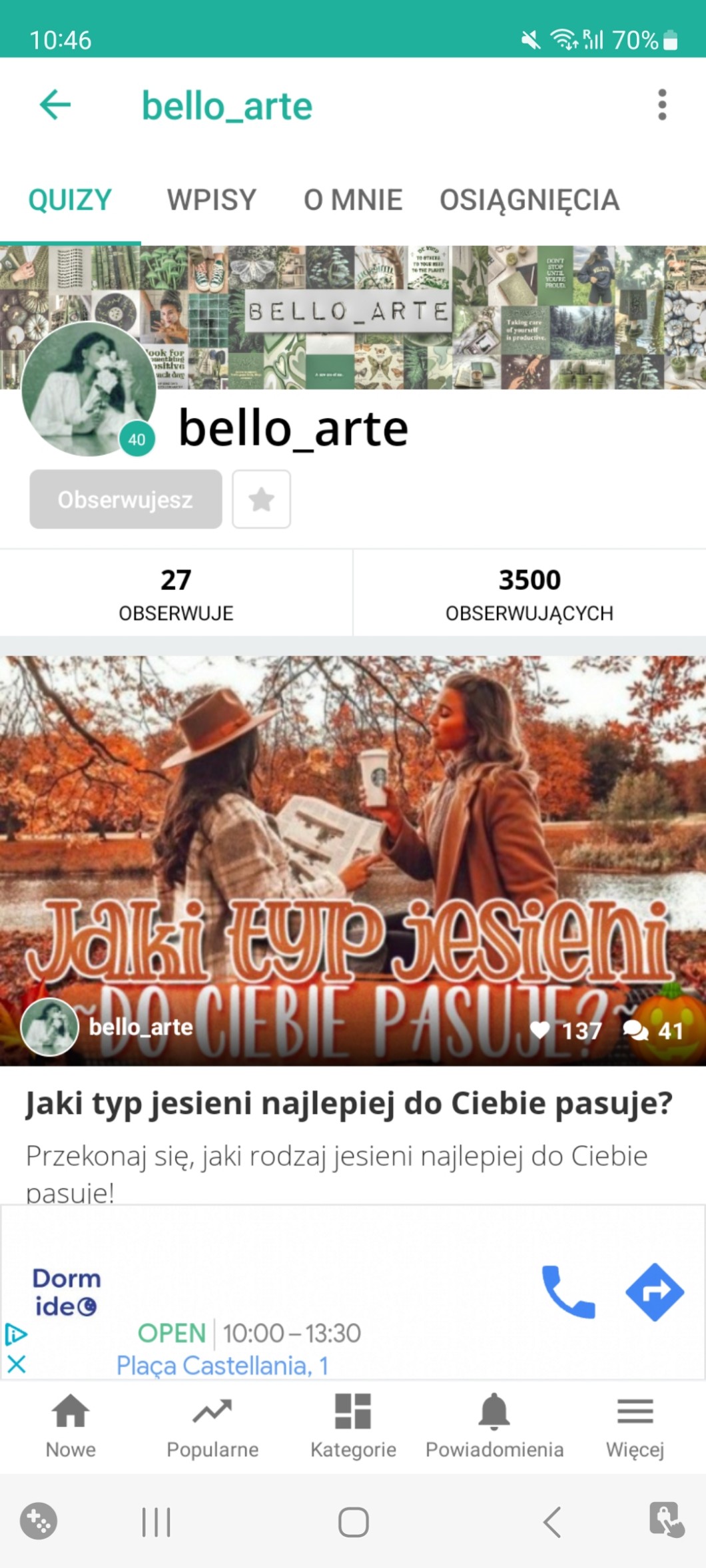Go to the Nowe section
706x1568 pixels.
tap(71, 1426)
